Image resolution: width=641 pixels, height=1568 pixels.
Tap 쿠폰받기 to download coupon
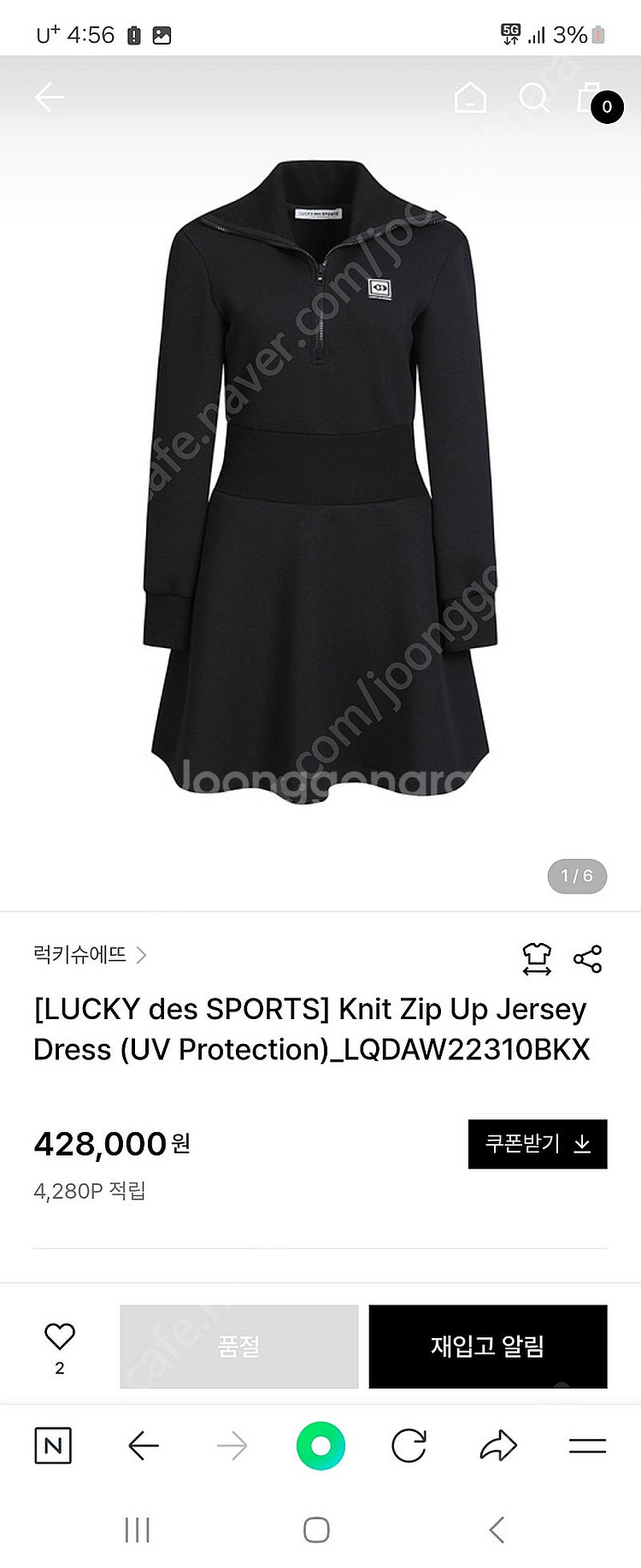(x=538, y=1144)
